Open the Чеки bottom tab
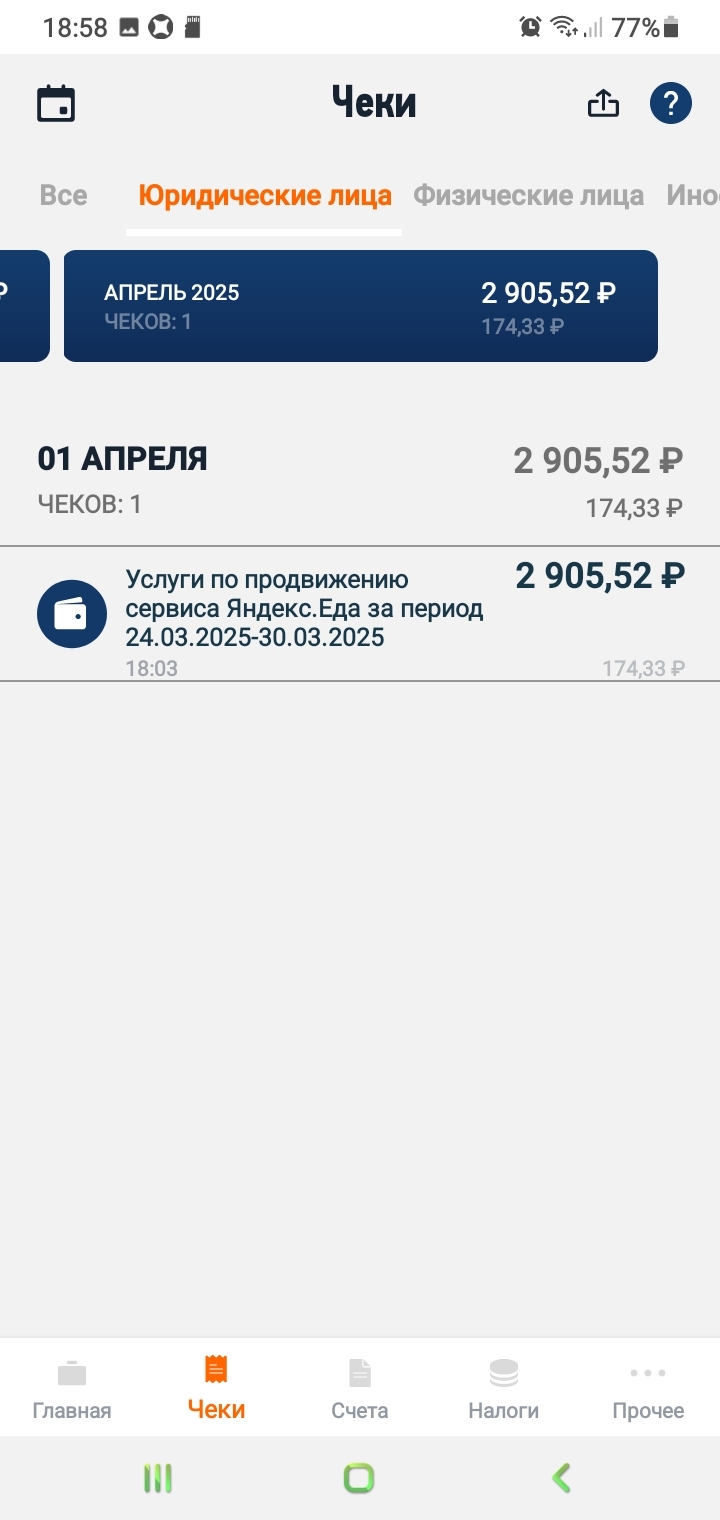 point(216,1389)
